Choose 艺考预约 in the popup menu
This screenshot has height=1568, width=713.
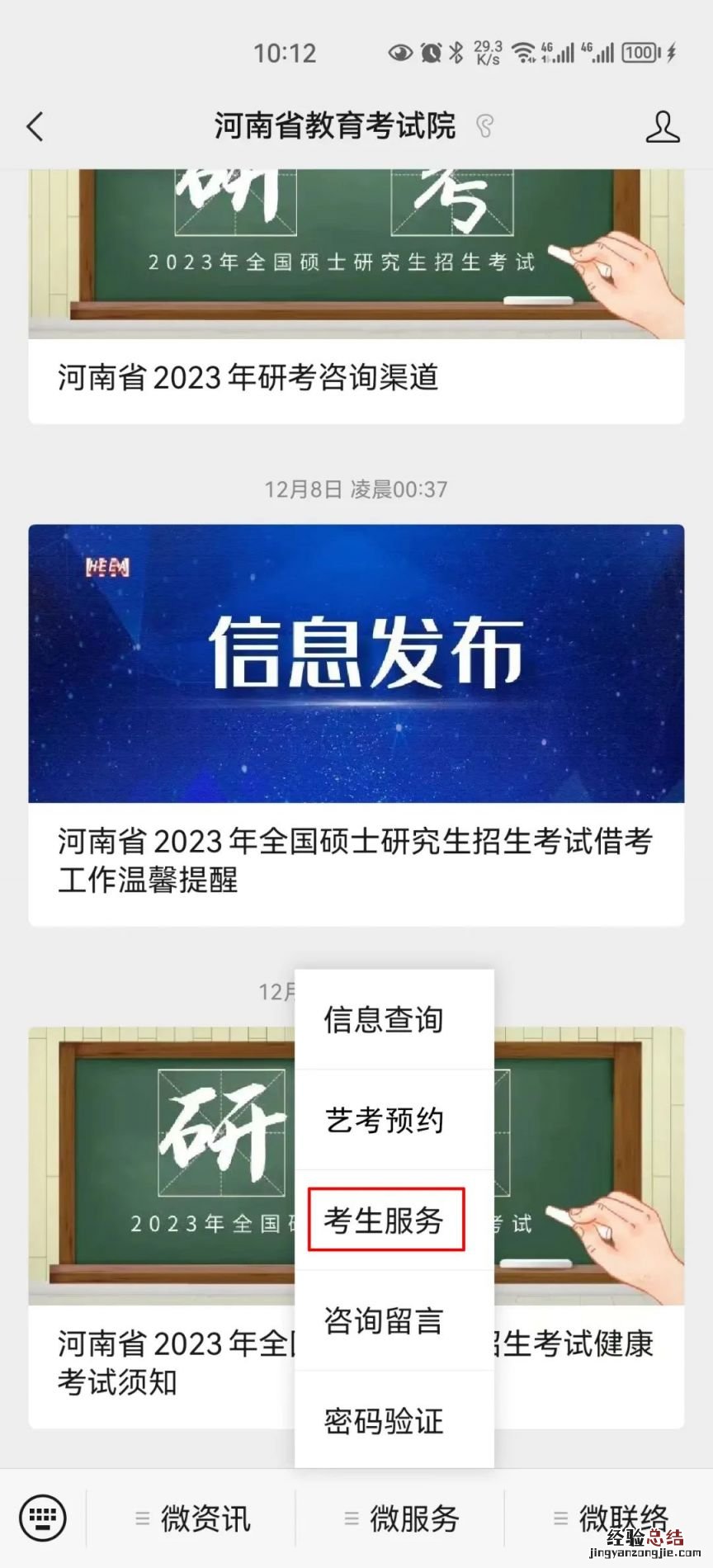point(384,1121)
